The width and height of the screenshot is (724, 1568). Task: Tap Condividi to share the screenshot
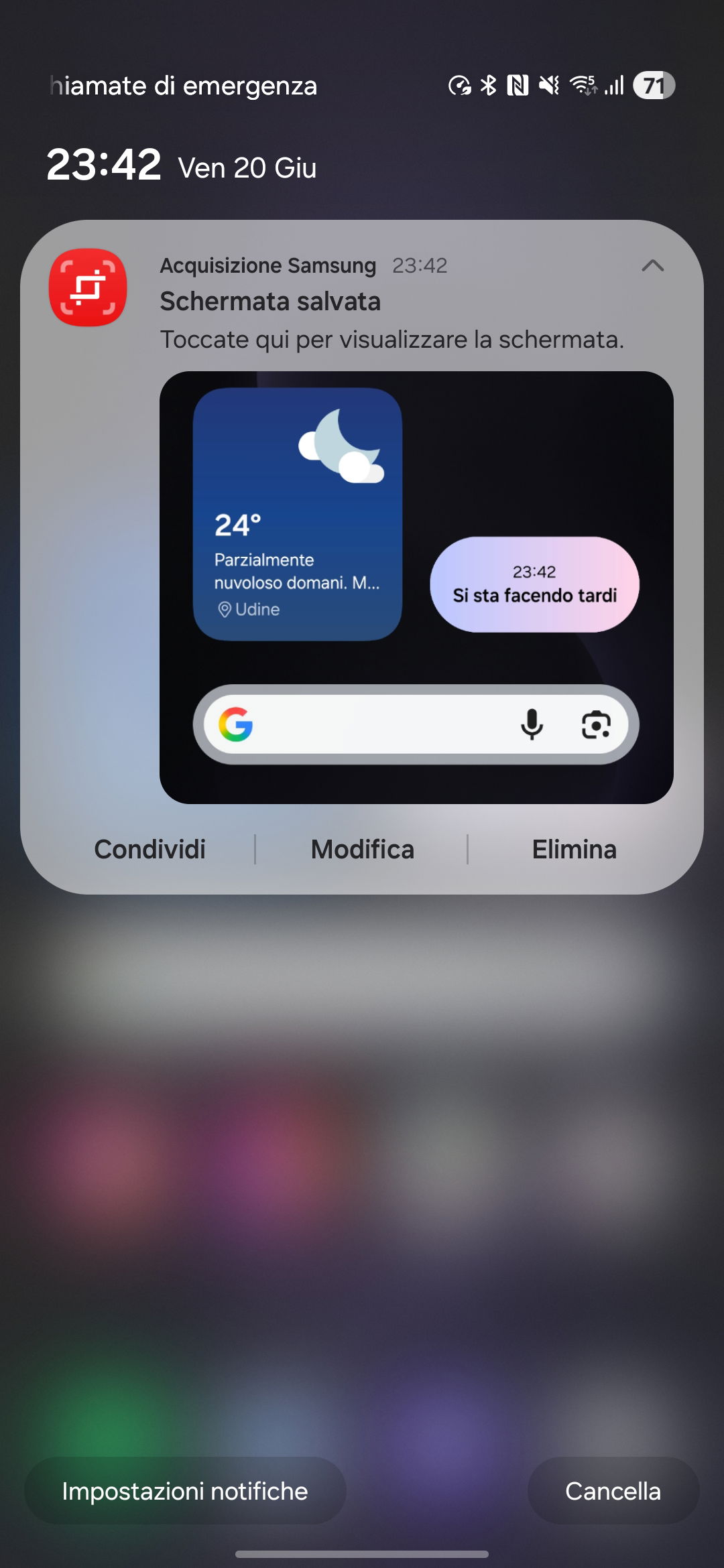pyautogui.click(x=149, y=849)
